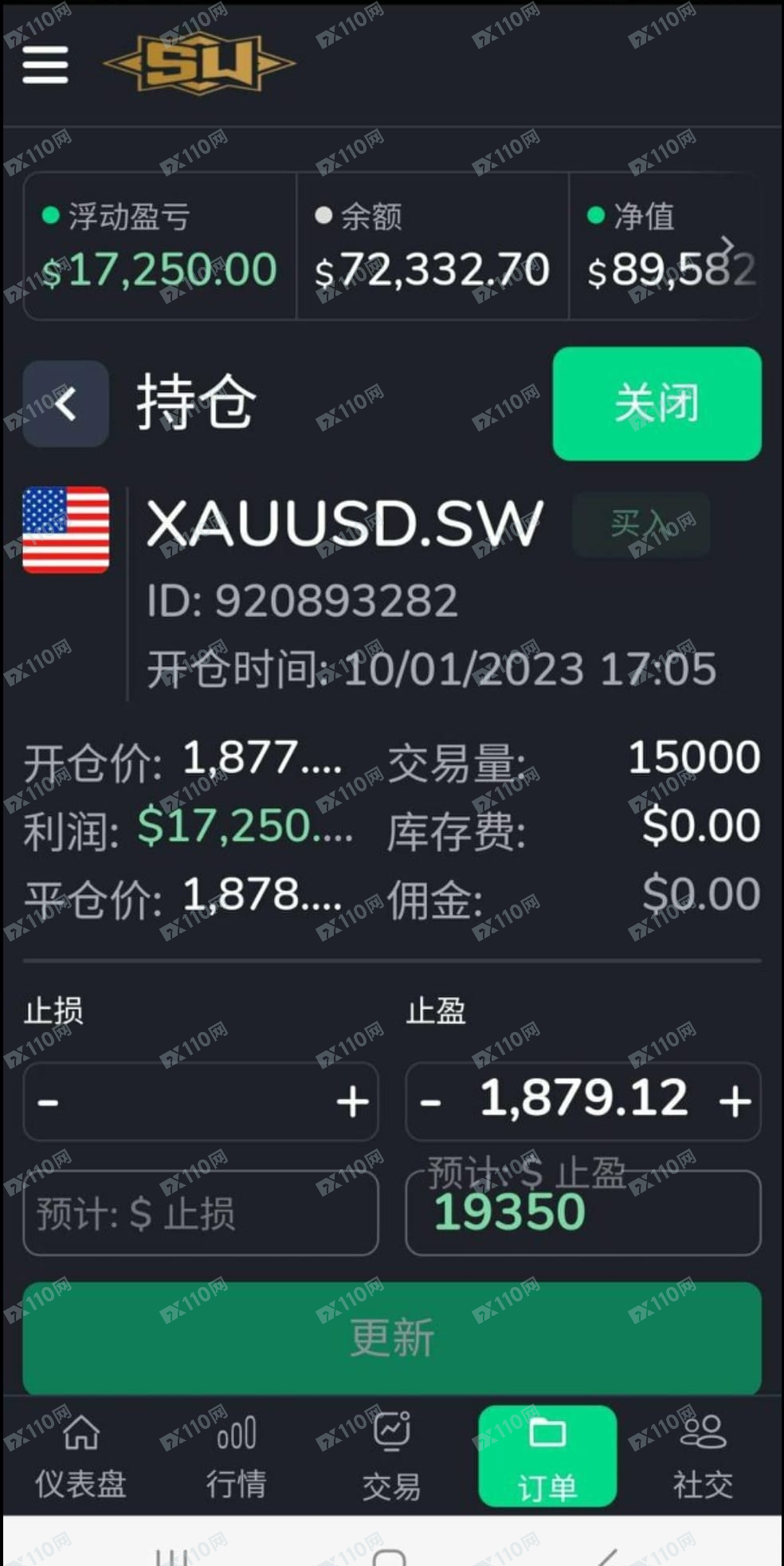Expand account stats with the right chevron

727,245
